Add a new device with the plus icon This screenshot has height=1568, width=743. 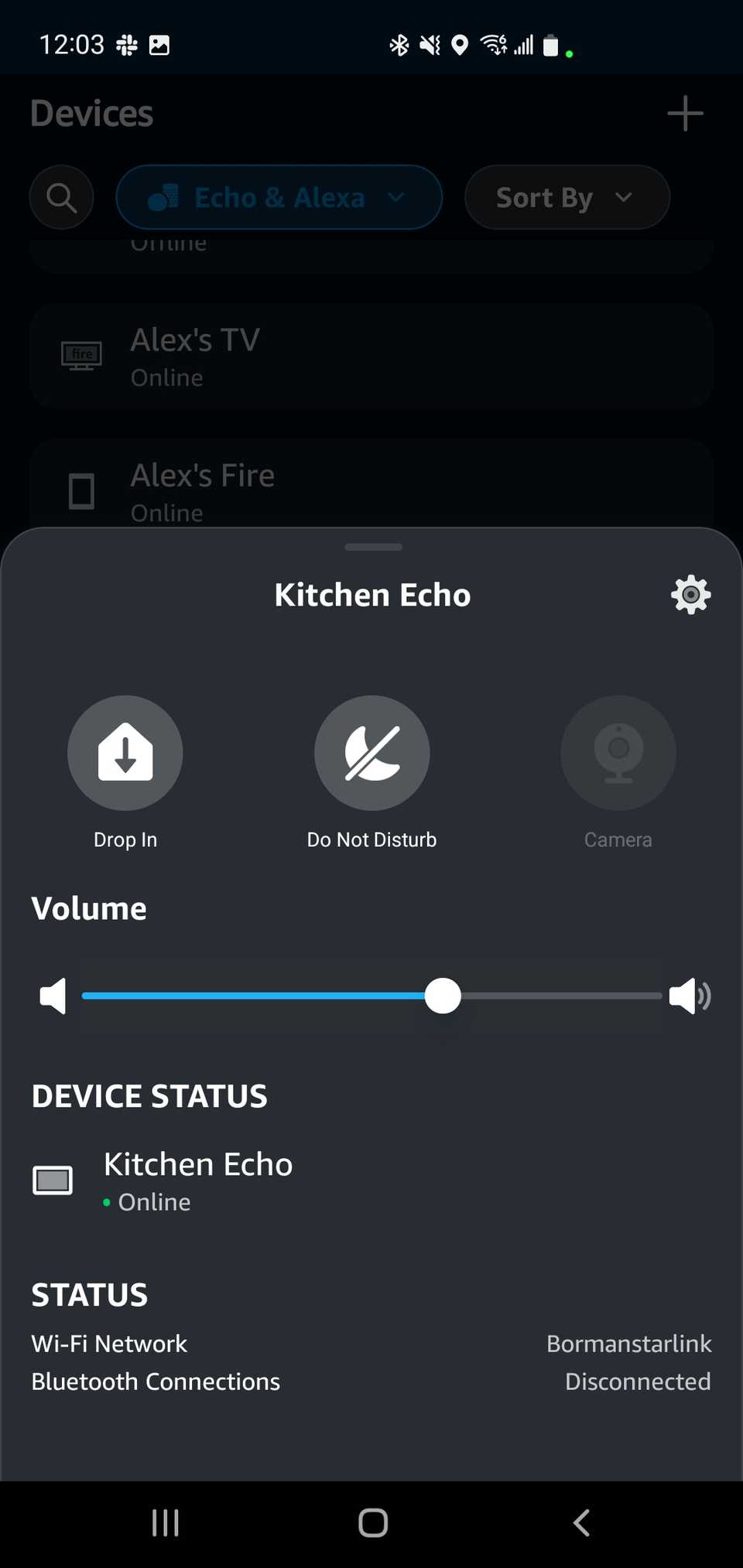click(x=684, y=113)
